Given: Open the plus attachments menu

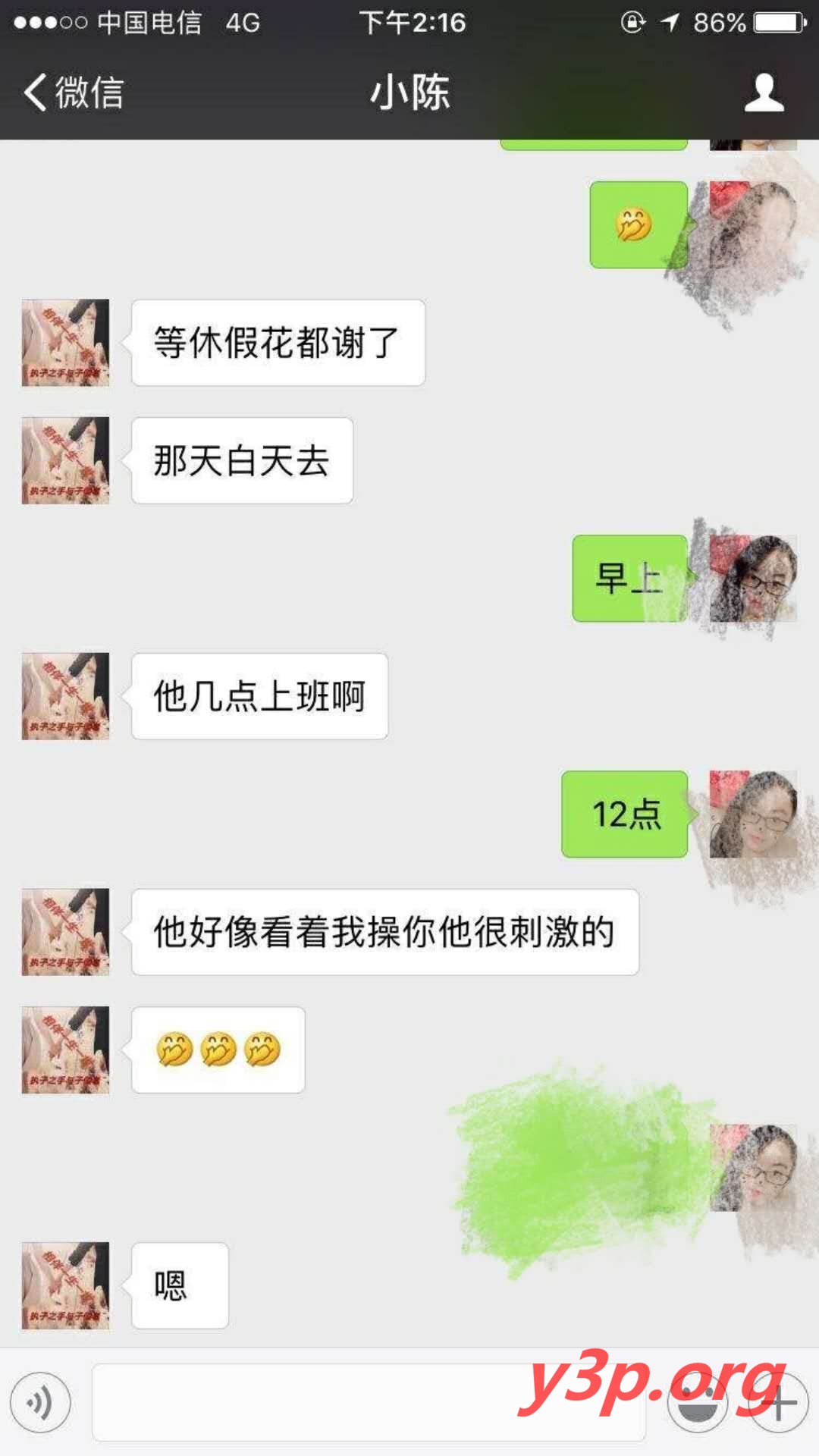Looking at the screenshot, I should 778,1402.
